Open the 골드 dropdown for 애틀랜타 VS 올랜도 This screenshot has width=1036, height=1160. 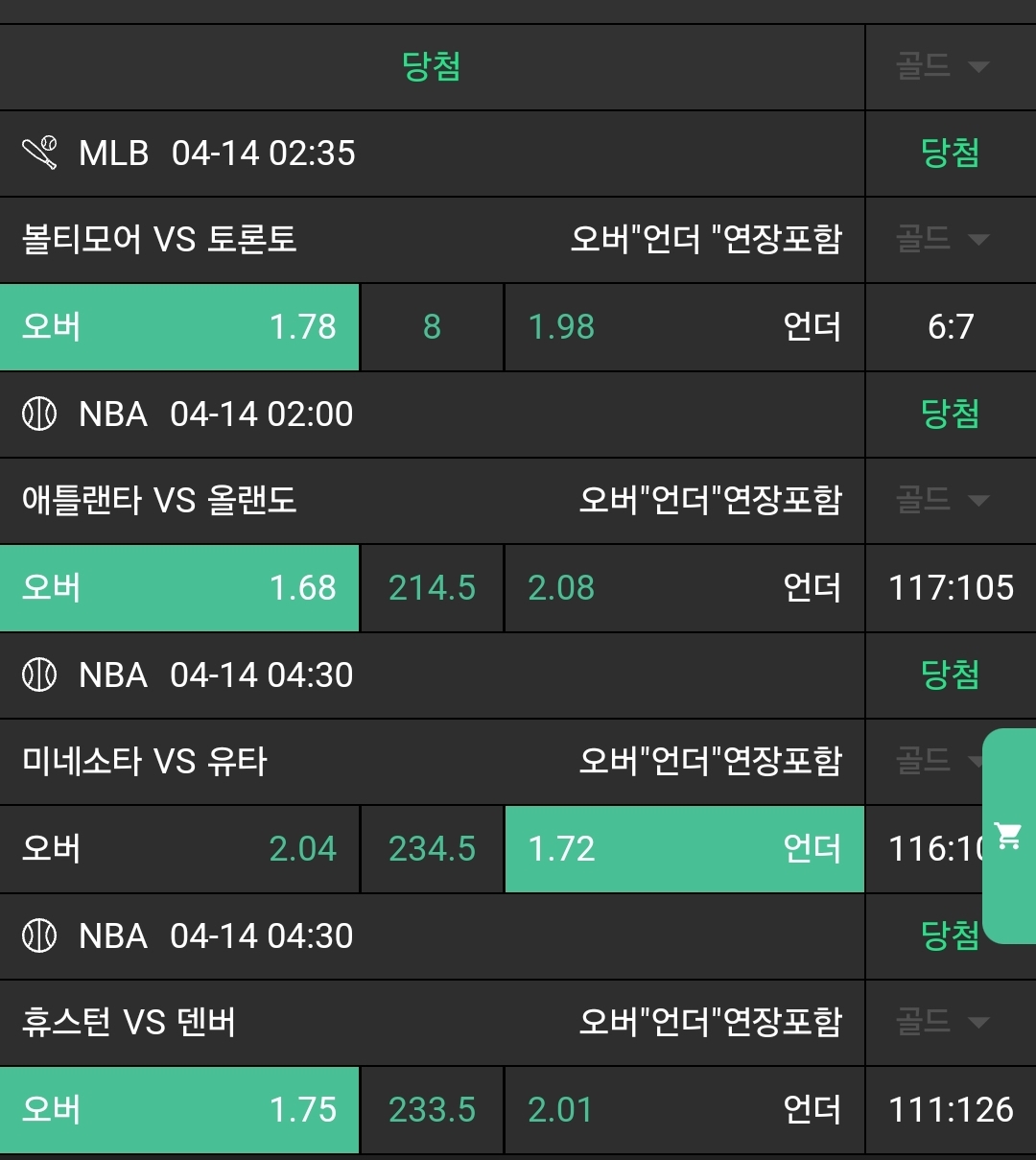[x=942, y=500]
